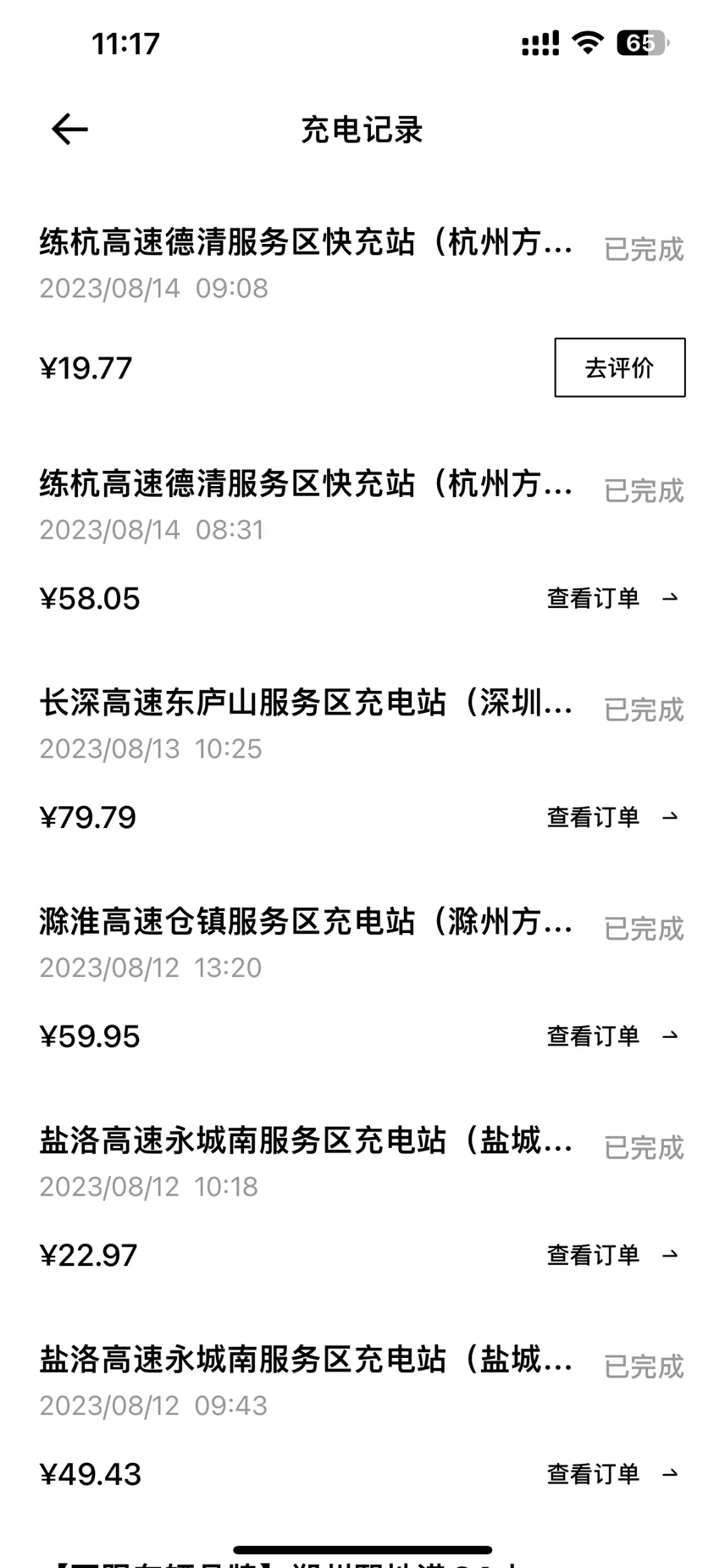
Task: Open 查看订单 for the ¥59.95 record
Action: (613, 1036)
